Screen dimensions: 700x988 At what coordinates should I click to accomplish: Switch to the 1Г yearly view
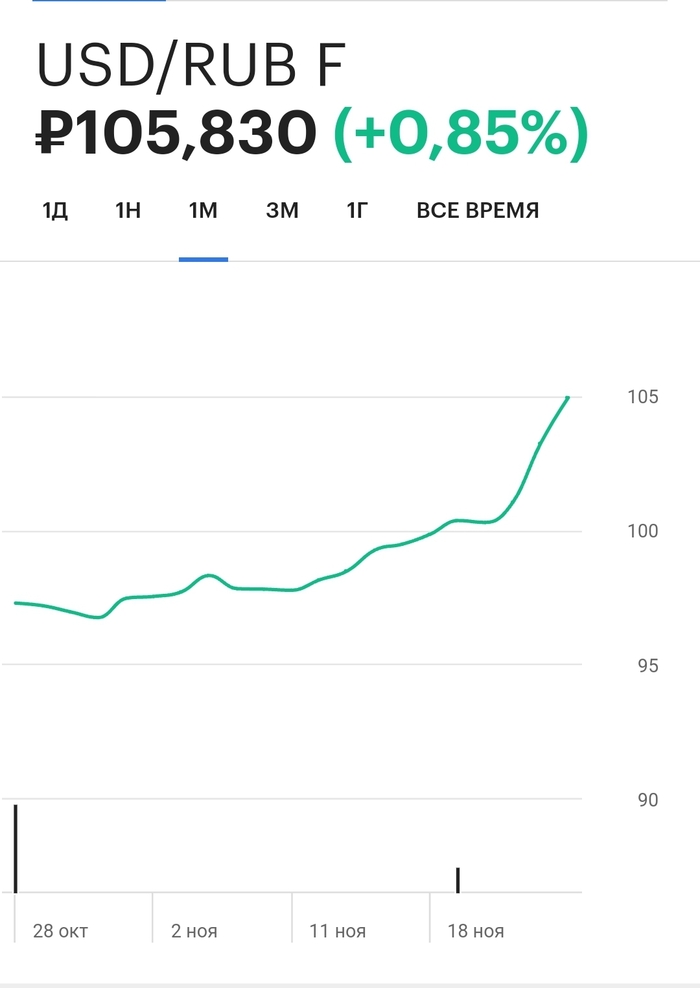point(357,211)
